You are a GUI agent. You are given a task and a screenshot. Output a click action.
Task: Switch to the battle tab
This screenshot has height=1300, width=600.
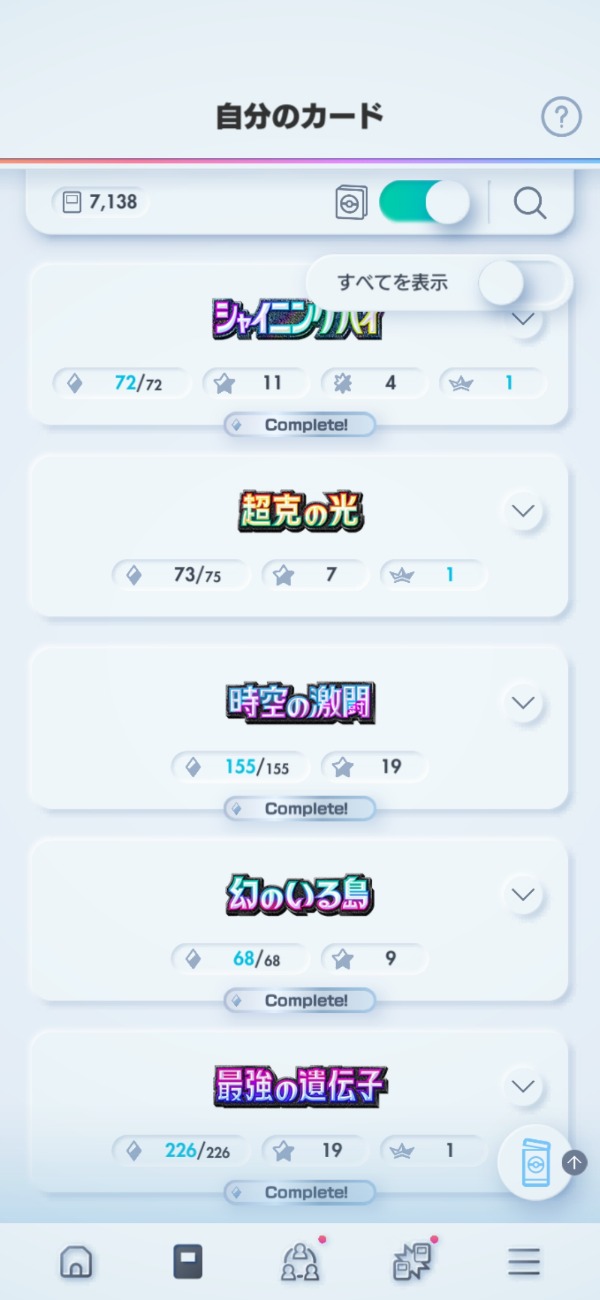412,1262
